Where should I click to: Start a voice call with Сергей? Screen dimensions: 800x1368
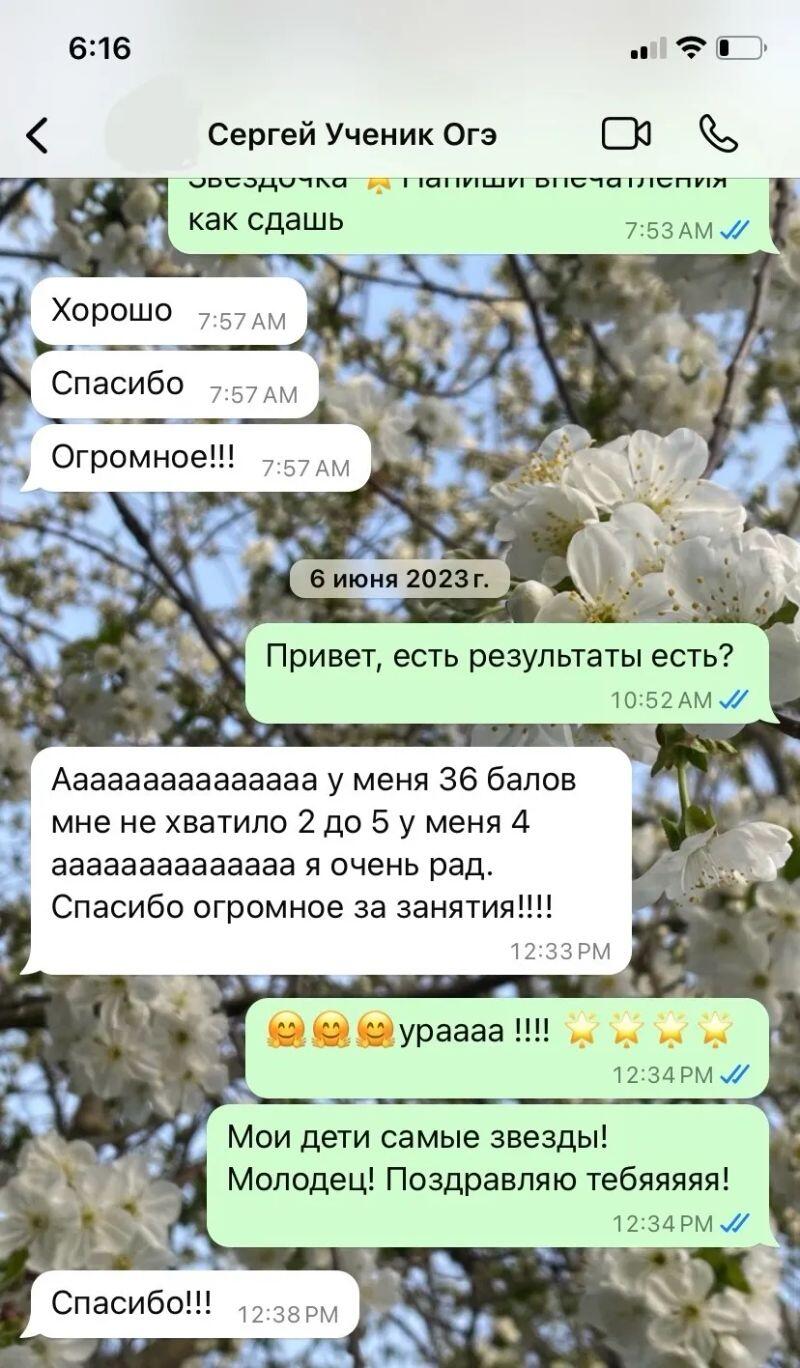(718, 134)
